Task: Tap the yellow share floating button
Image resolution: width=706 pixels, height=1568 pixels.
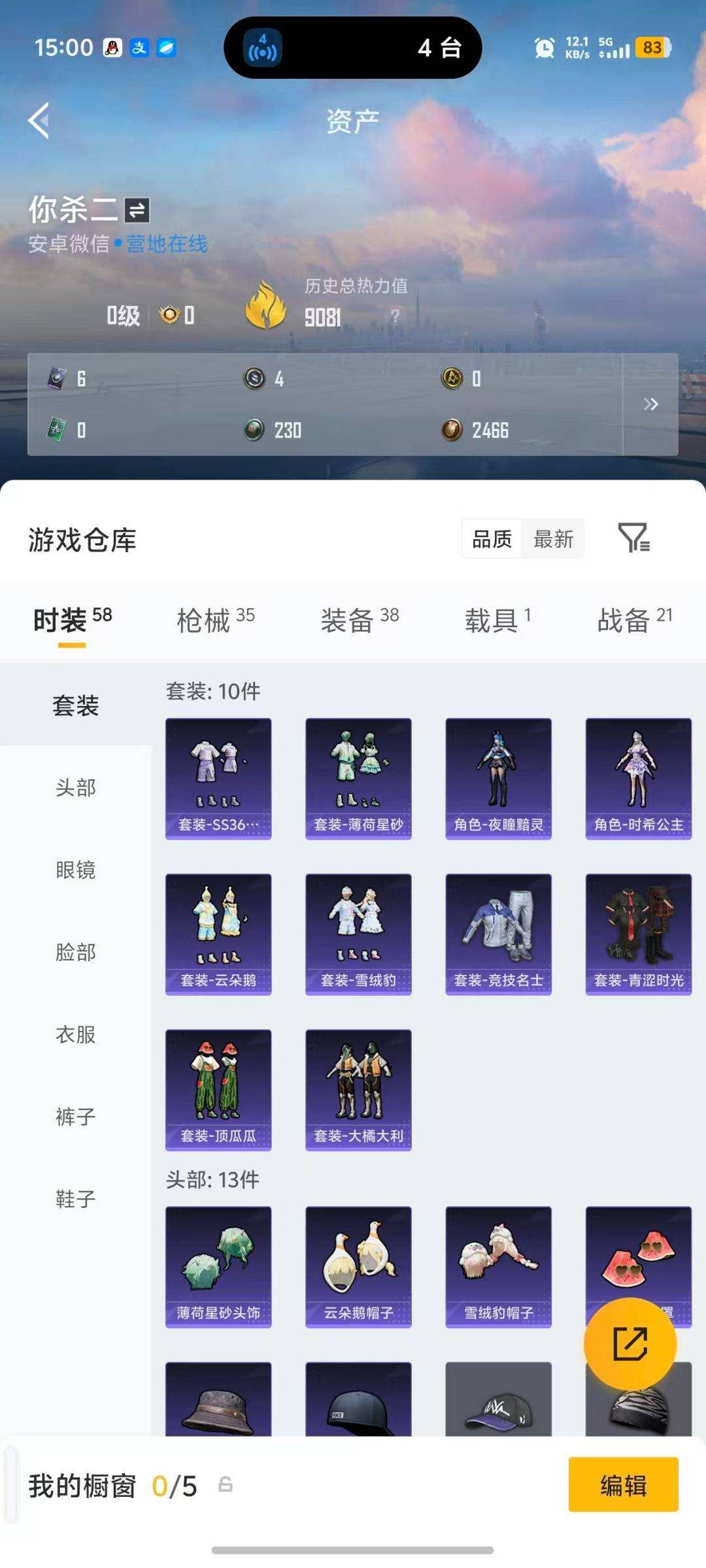Action: [x=630, y=1343]
